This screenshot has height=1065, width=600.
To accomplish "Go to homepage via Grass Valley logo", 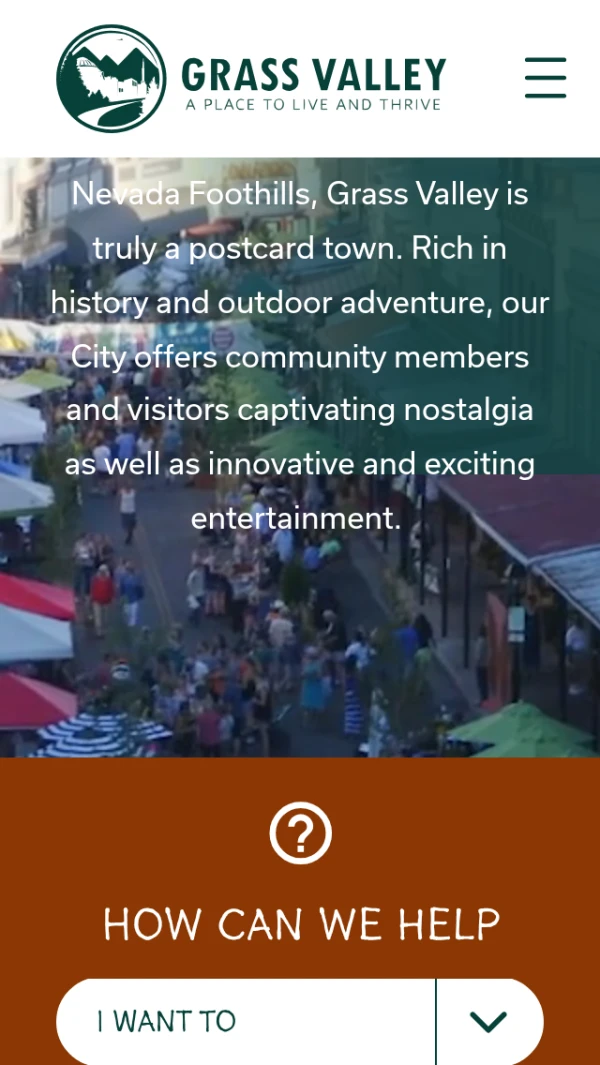I will [x=250, y=79].
